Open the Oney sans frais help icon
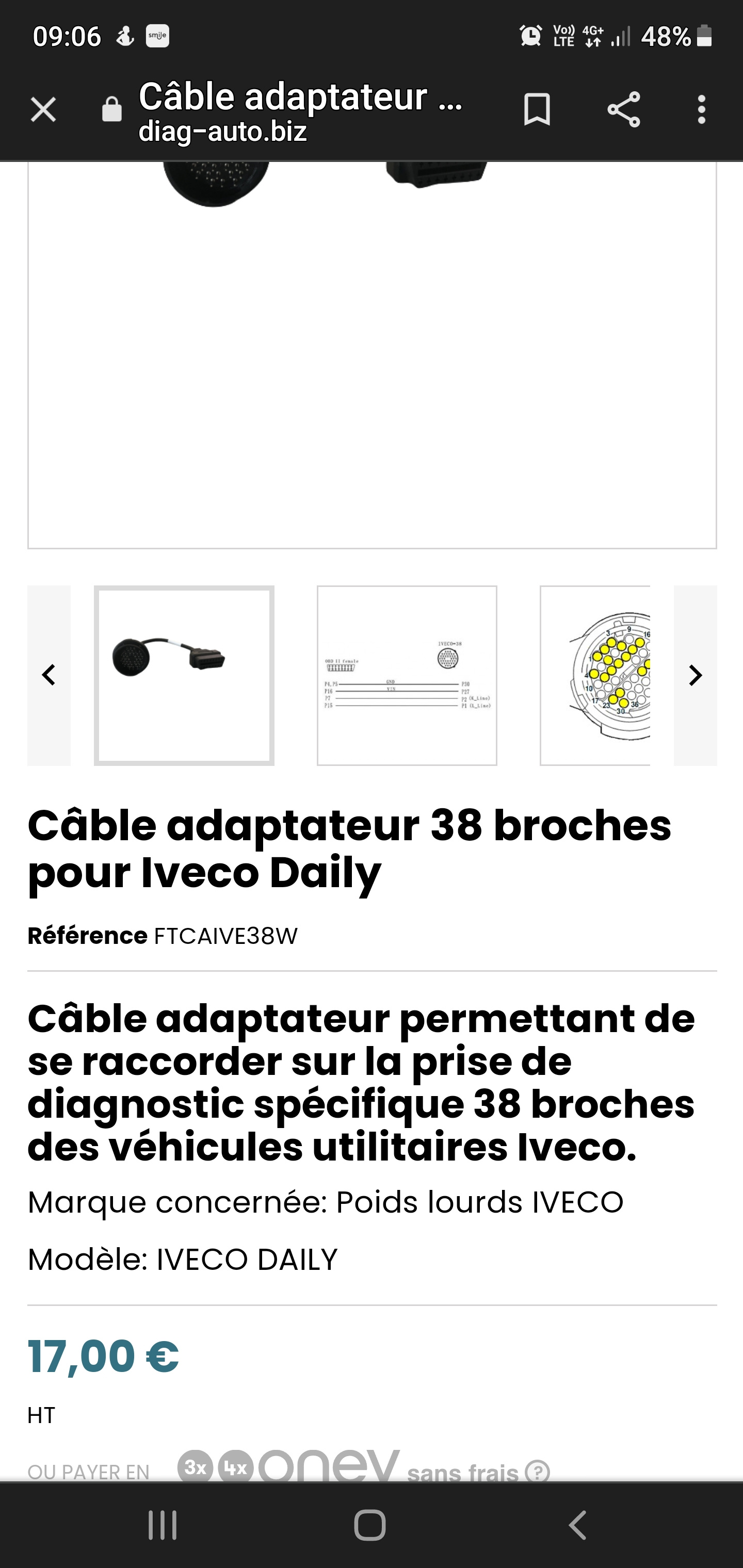This screenshot has width=743, height=1568. pos(537,1472)
